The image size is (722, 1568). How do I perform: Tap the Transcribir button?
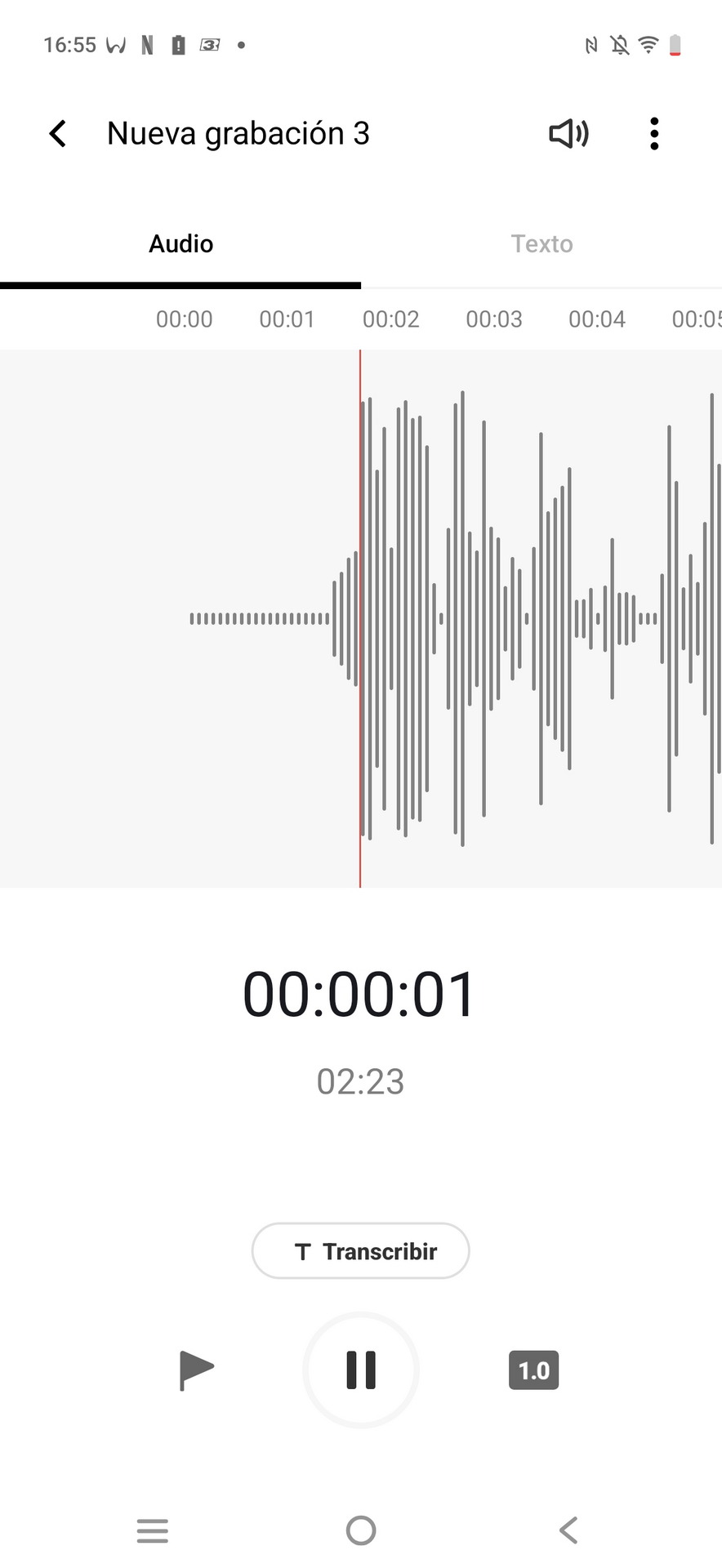(x=360, y=1251)
